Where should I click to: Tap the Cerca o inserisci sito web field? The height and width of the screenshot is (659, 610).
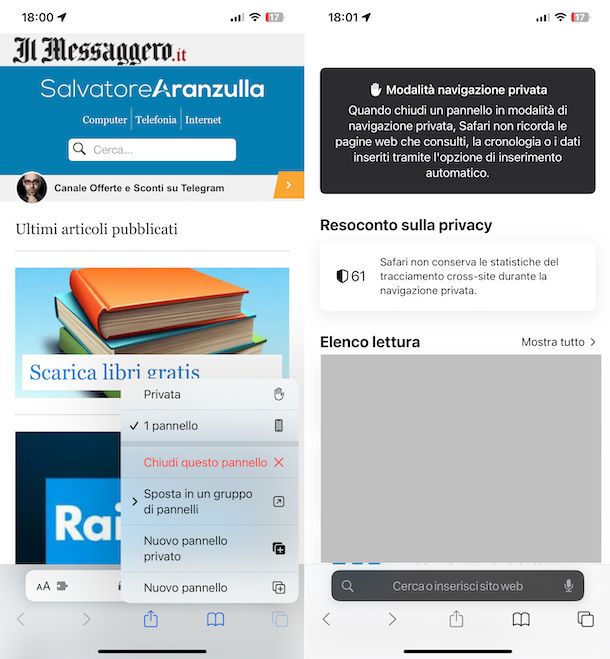pos(457,586)
